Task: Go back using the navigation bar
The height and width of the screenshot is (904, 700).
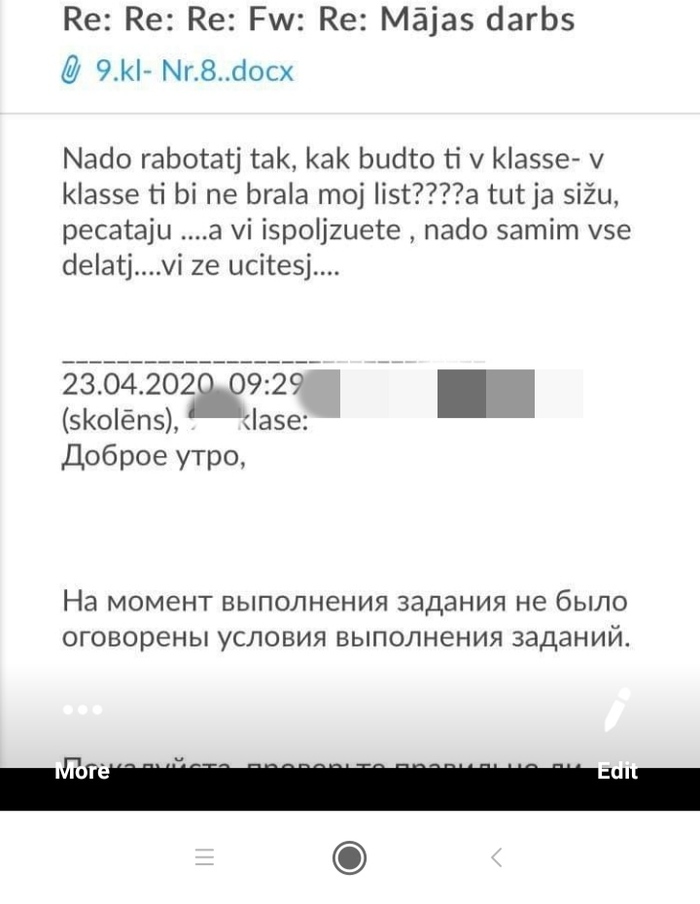Action: (496, 857)
